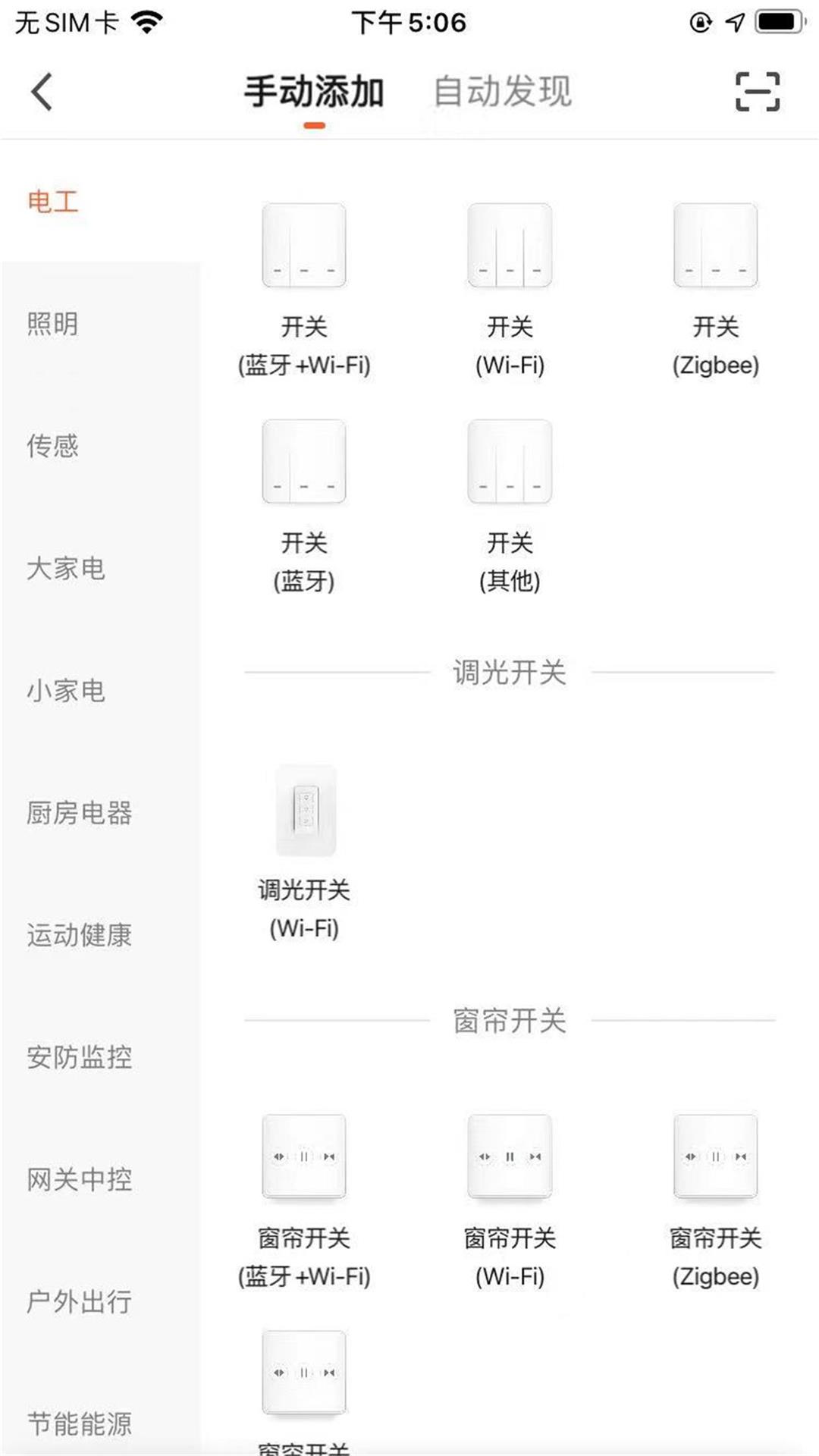Open the 传感 category
819x1456 pixels.
[53, 446]
